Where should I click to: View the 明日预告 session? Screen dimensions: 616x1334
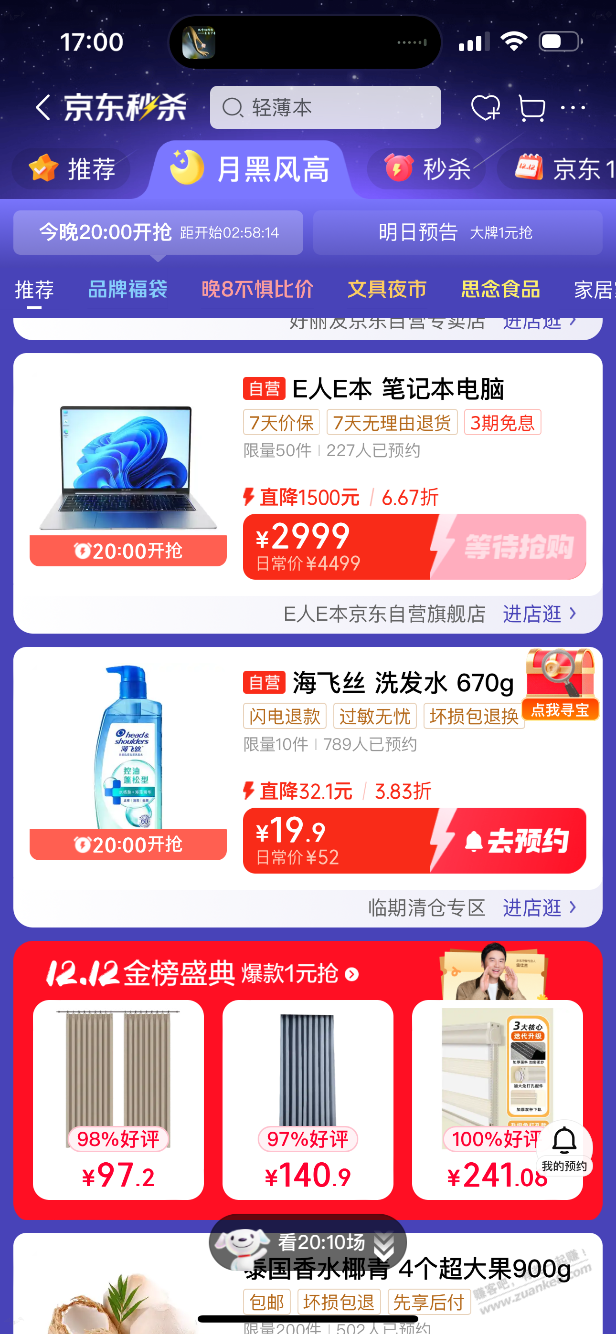point(457,233)
